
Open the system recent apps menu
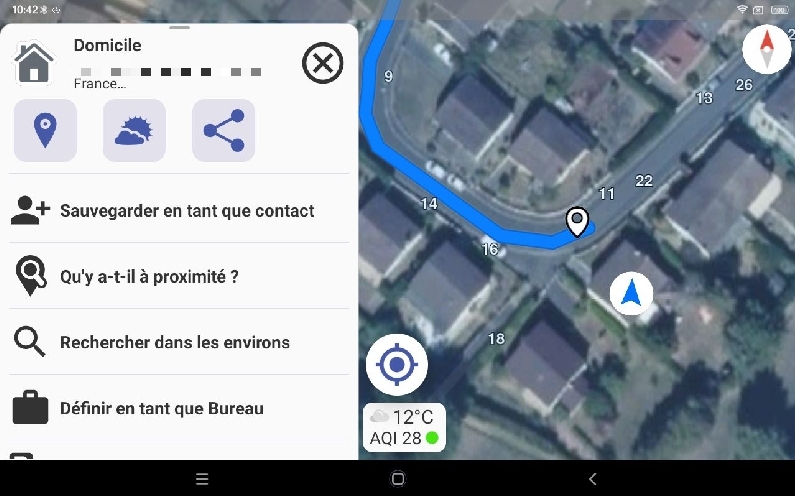202,479
